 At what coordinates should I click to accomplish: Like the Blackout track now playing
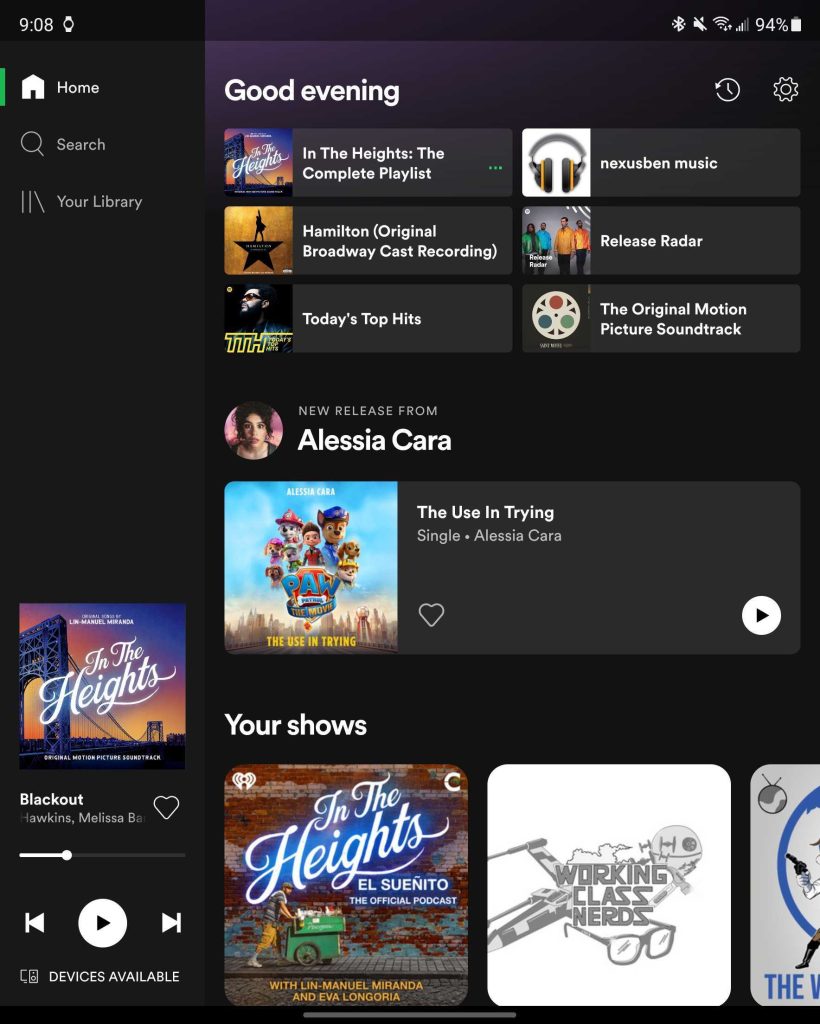pyautogui.click(x=166, y=808)
